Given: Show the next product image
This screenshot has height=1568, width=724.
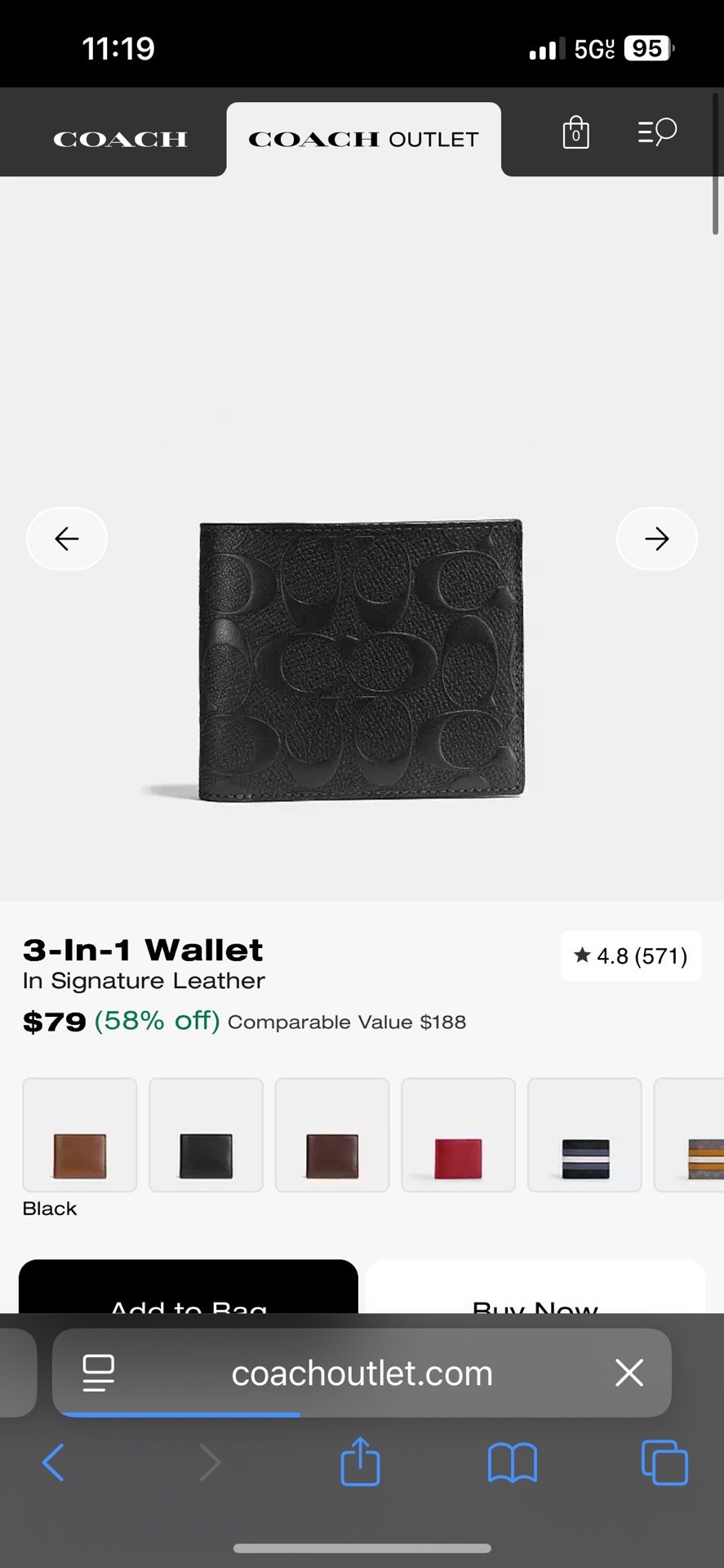Looking at the screenshot, I should pos(656,539).
